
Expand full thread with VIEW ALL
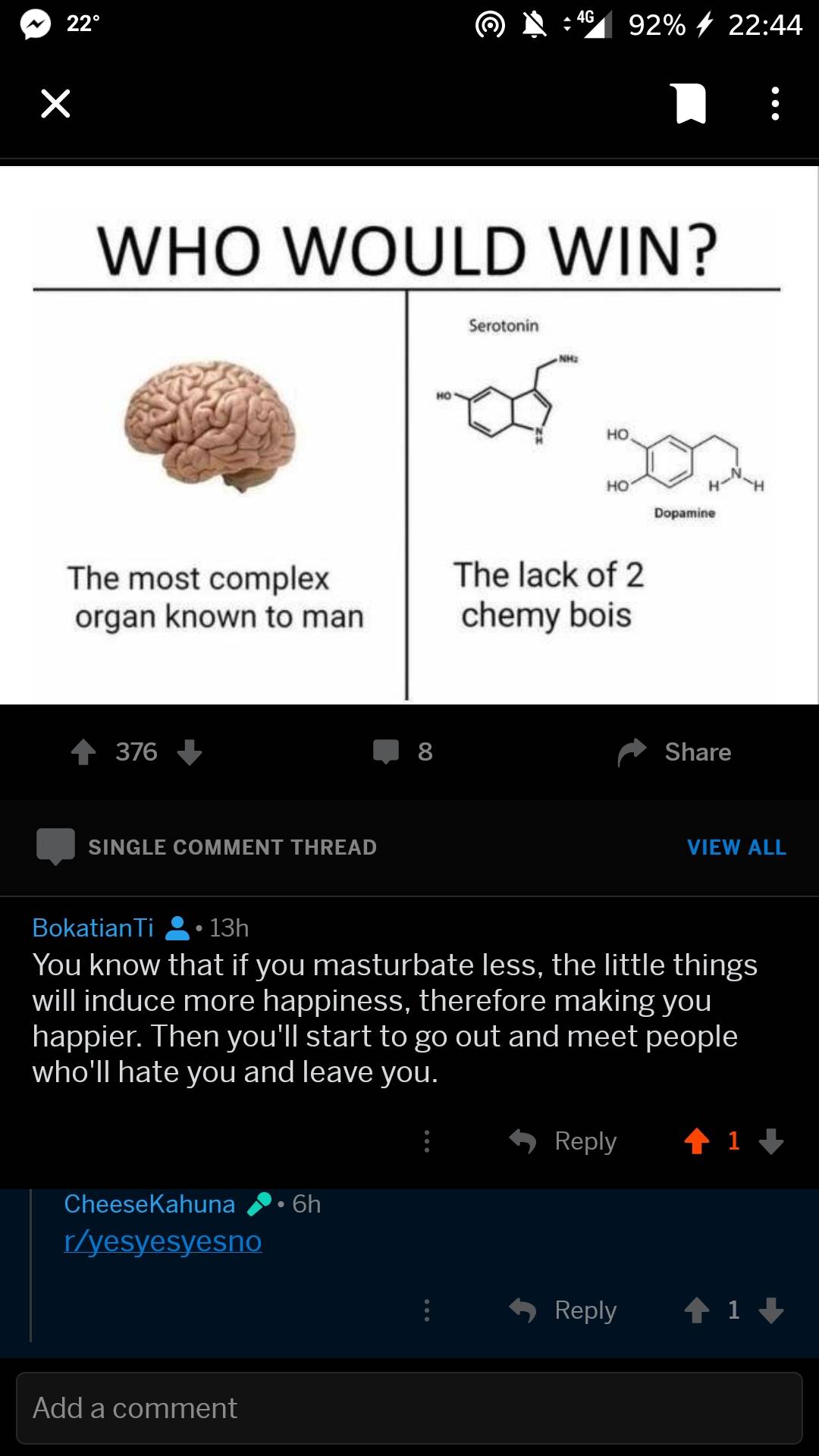[737, 847]
